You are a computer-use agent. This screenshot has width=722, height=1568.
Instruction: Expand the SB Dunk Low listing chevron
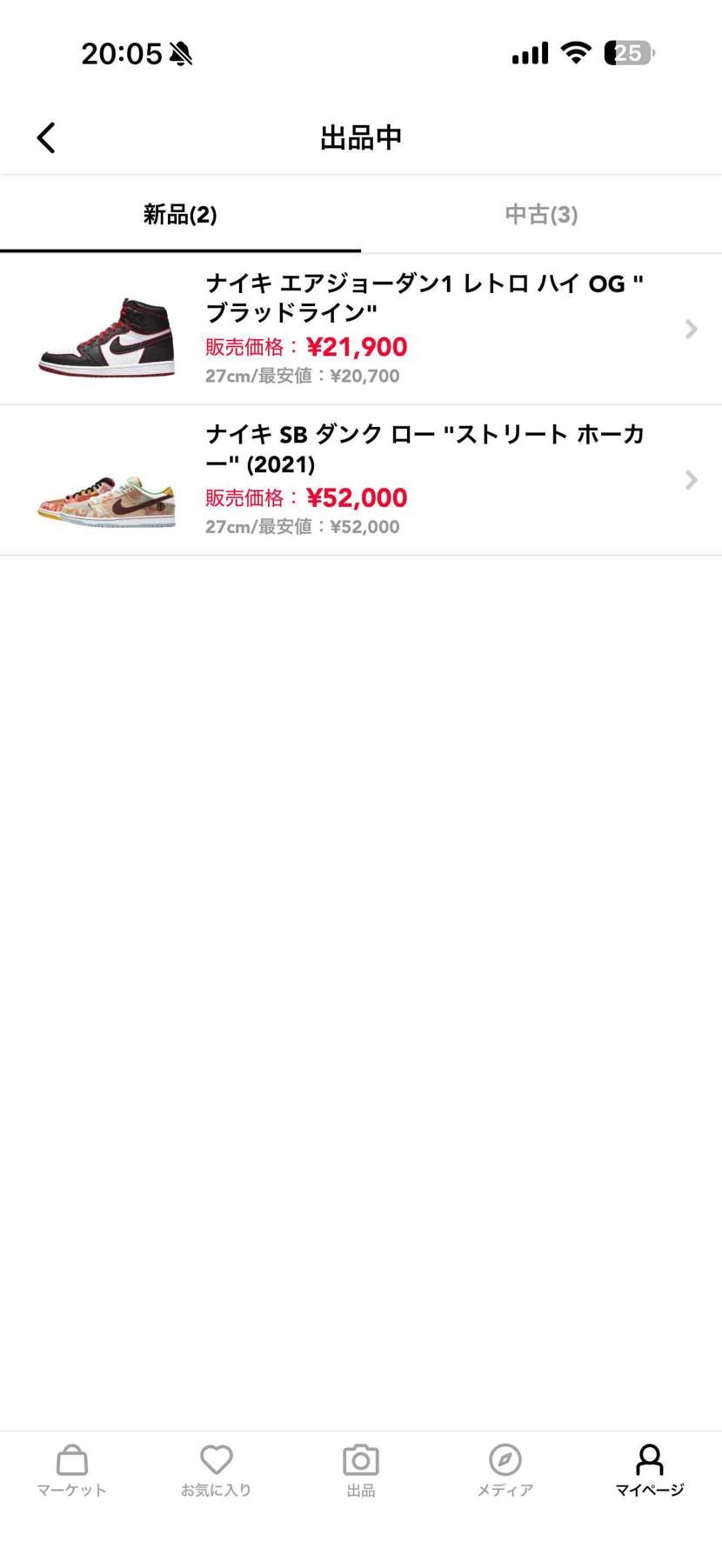[x=691, y=480]
